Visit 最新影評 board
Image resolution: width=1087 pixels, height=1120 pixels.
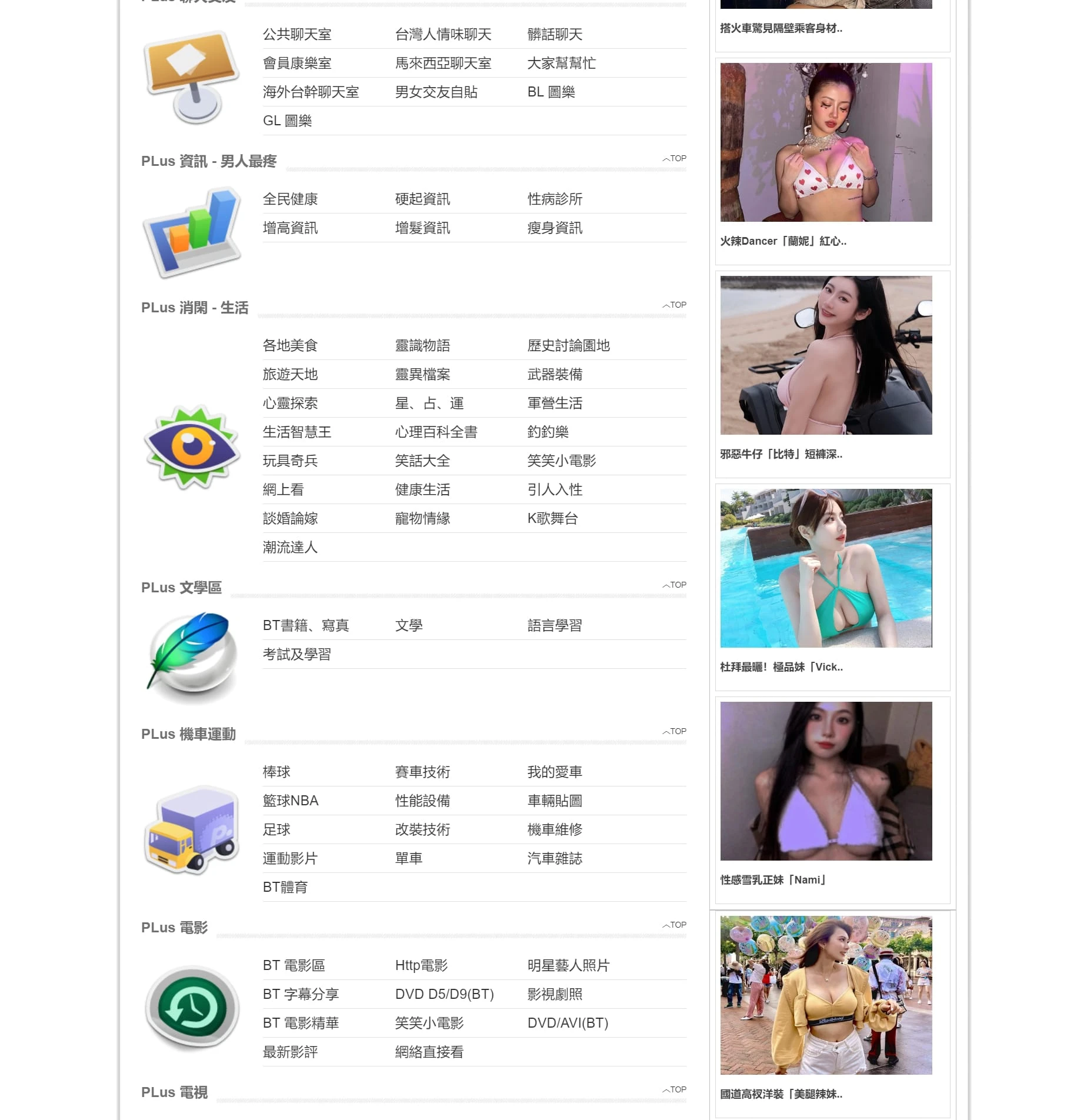coord(290,1052)
